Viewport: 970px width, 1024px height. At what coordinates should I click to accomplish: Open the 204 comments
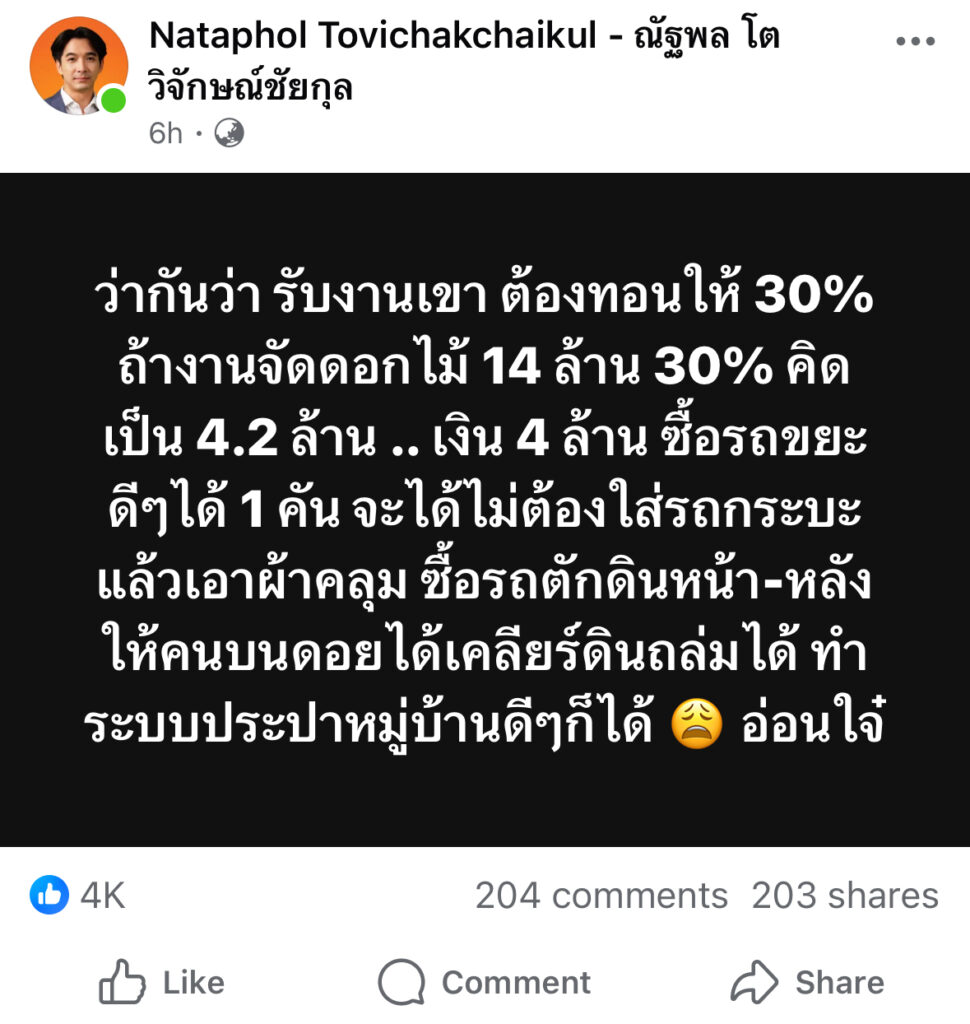coord(601,895)
